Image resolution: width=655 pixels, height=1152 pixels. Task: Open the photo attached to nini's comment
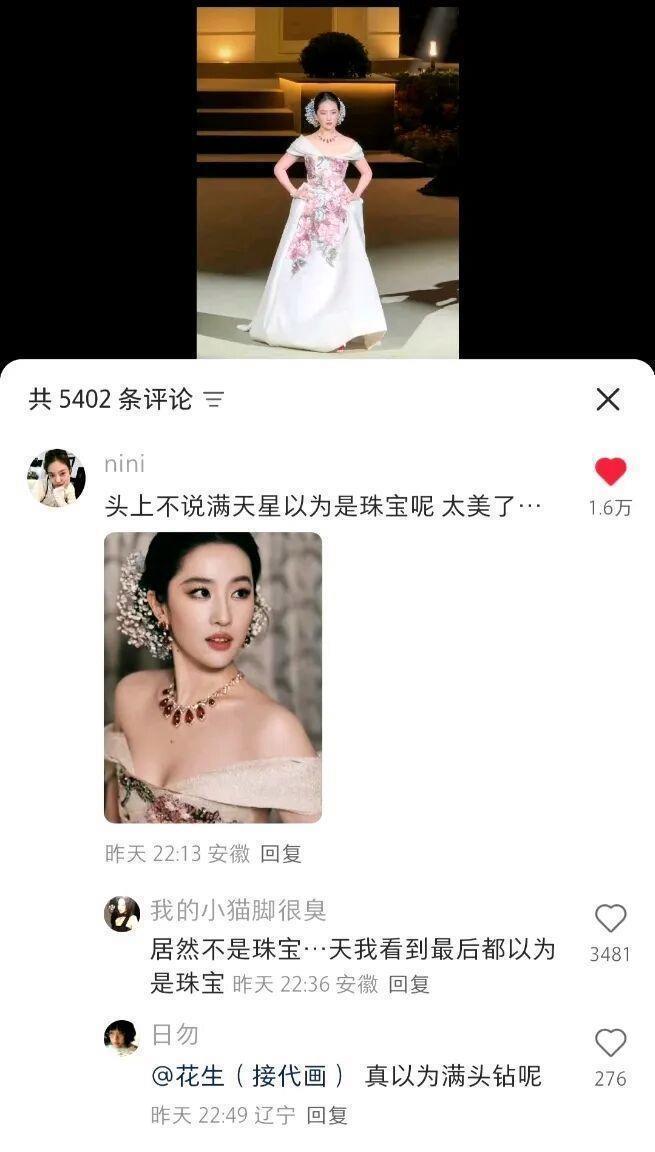213,677
